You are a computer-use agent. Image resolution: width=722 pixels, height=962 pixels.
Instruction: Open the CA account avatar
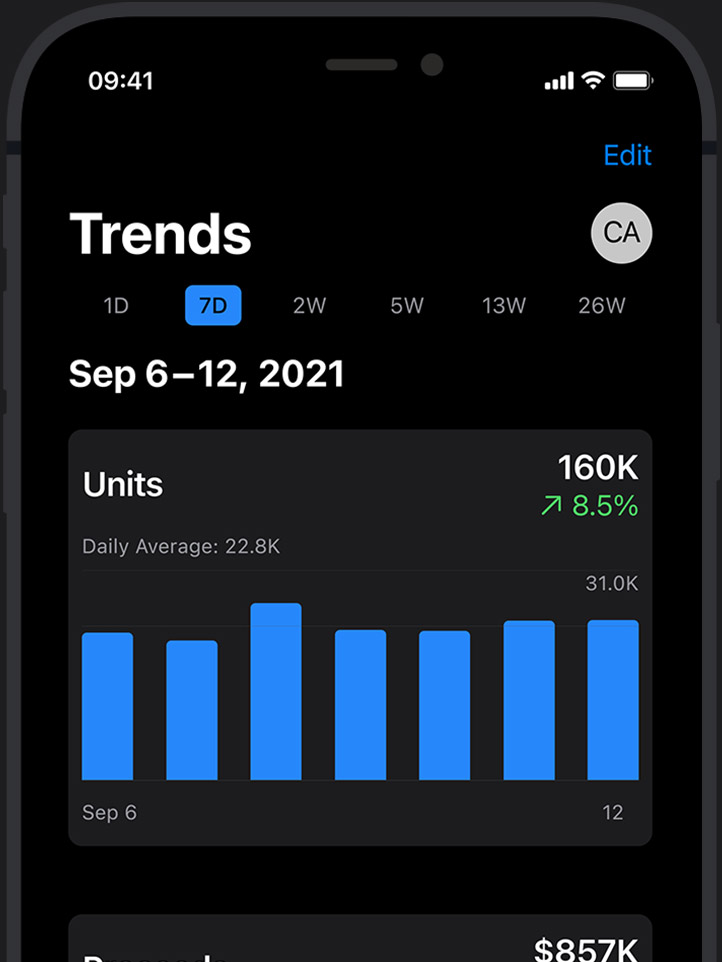[621, 233]
